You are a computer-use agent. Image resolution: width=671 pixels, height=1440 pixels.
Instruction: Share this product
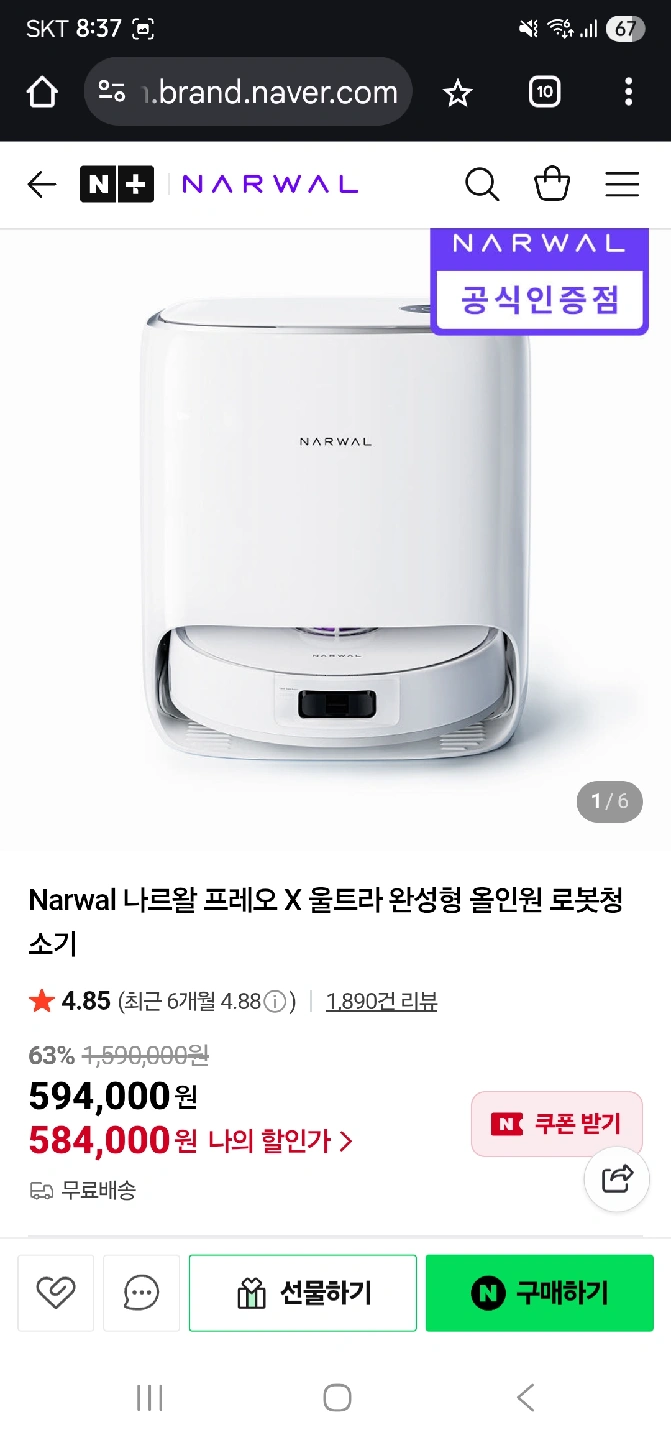click(x=617, y=1179)
